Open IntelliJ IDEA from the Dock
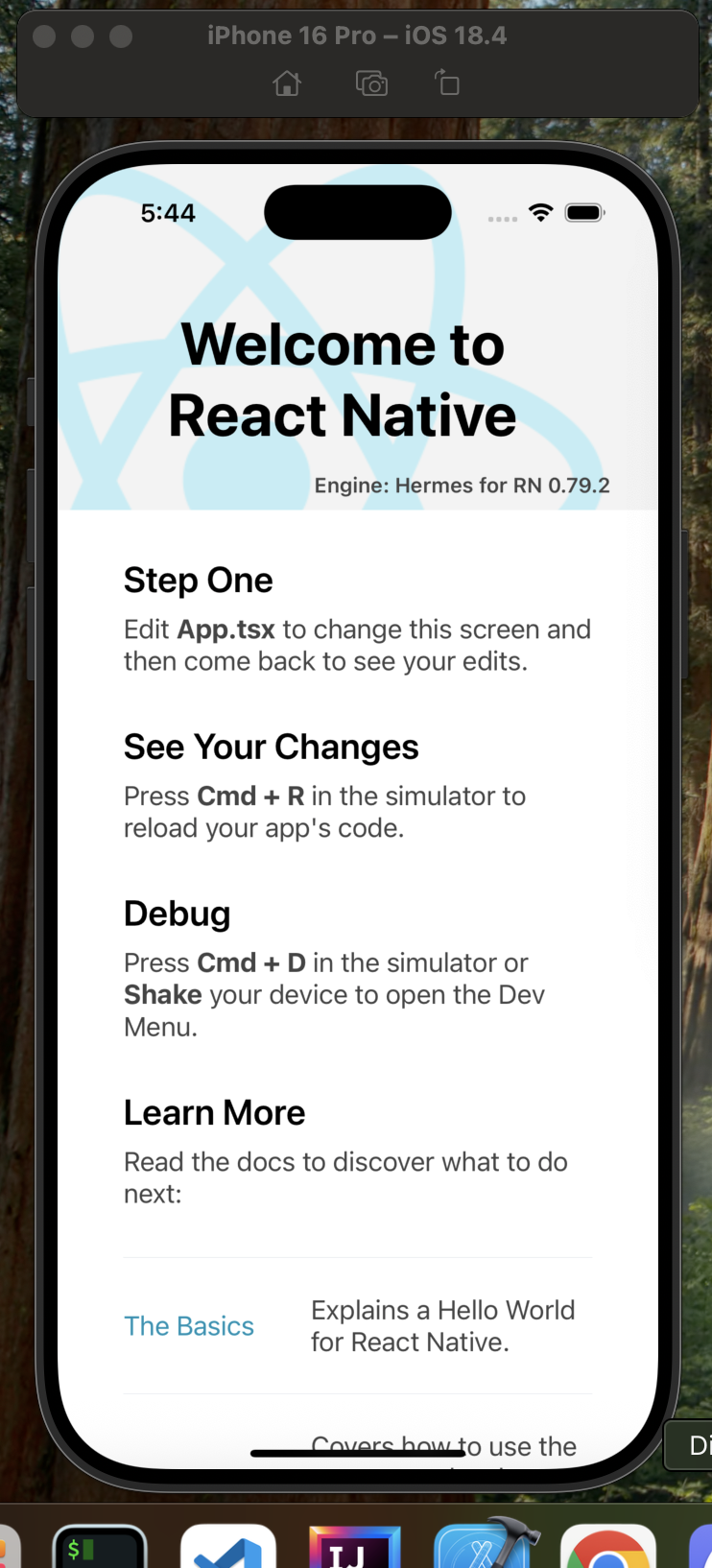712x1568 pixels. coord(354,1547)
